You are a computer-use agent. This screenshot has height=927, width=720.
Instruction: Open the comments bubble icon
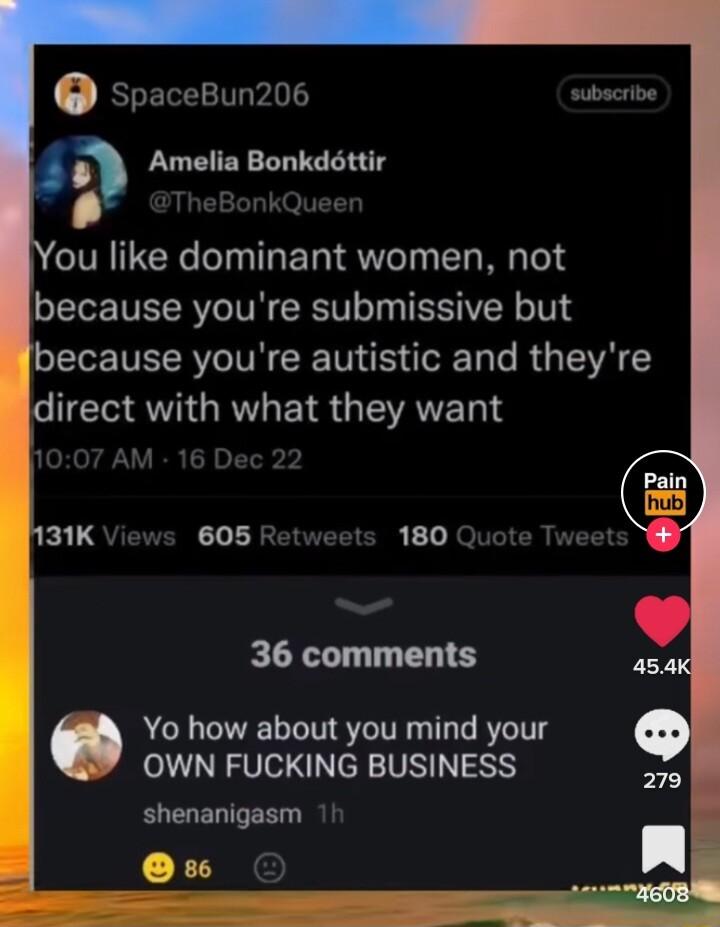[661, 736]
